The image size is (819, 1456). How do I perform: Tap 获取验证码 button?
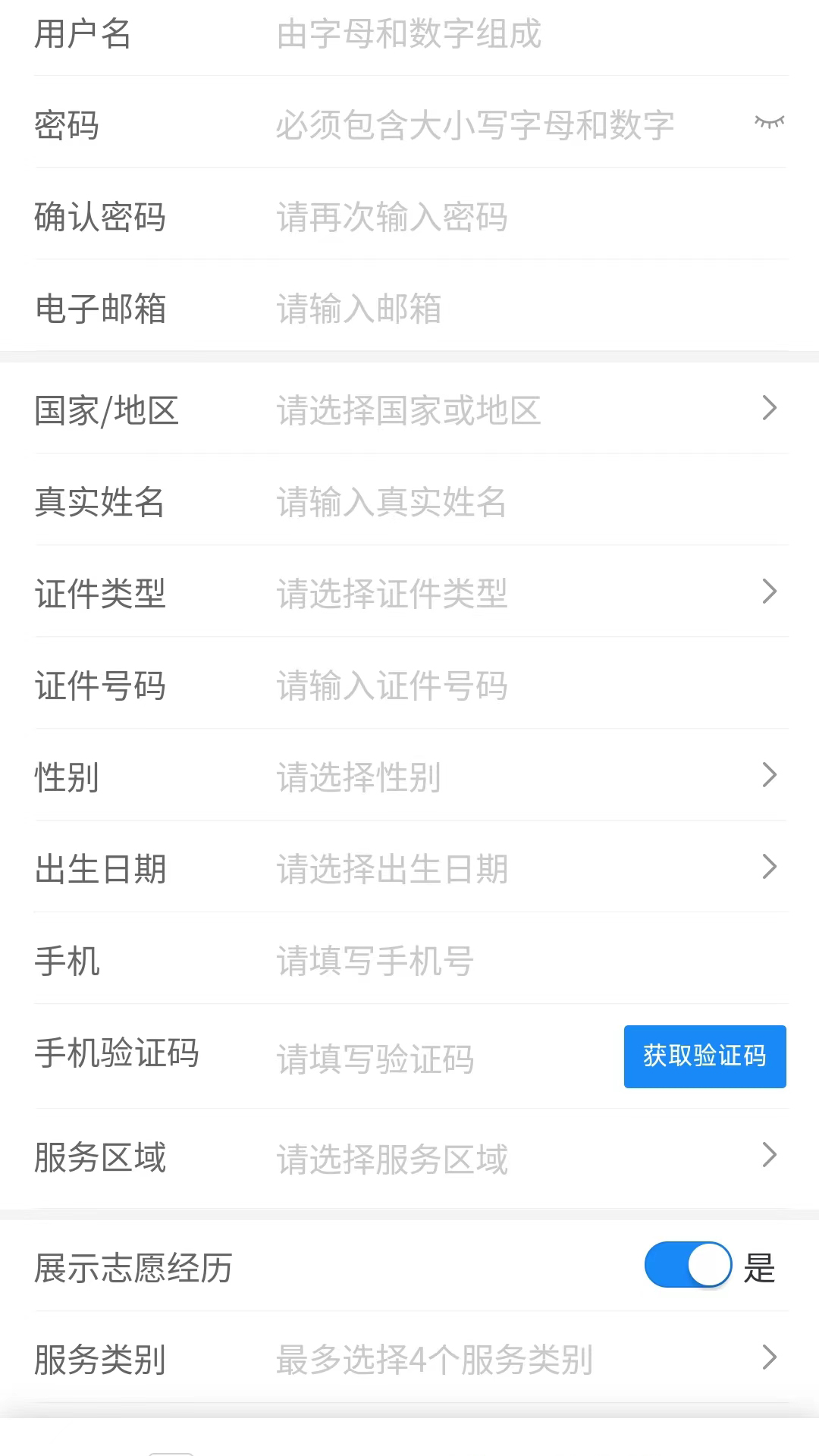point(704,1056)
